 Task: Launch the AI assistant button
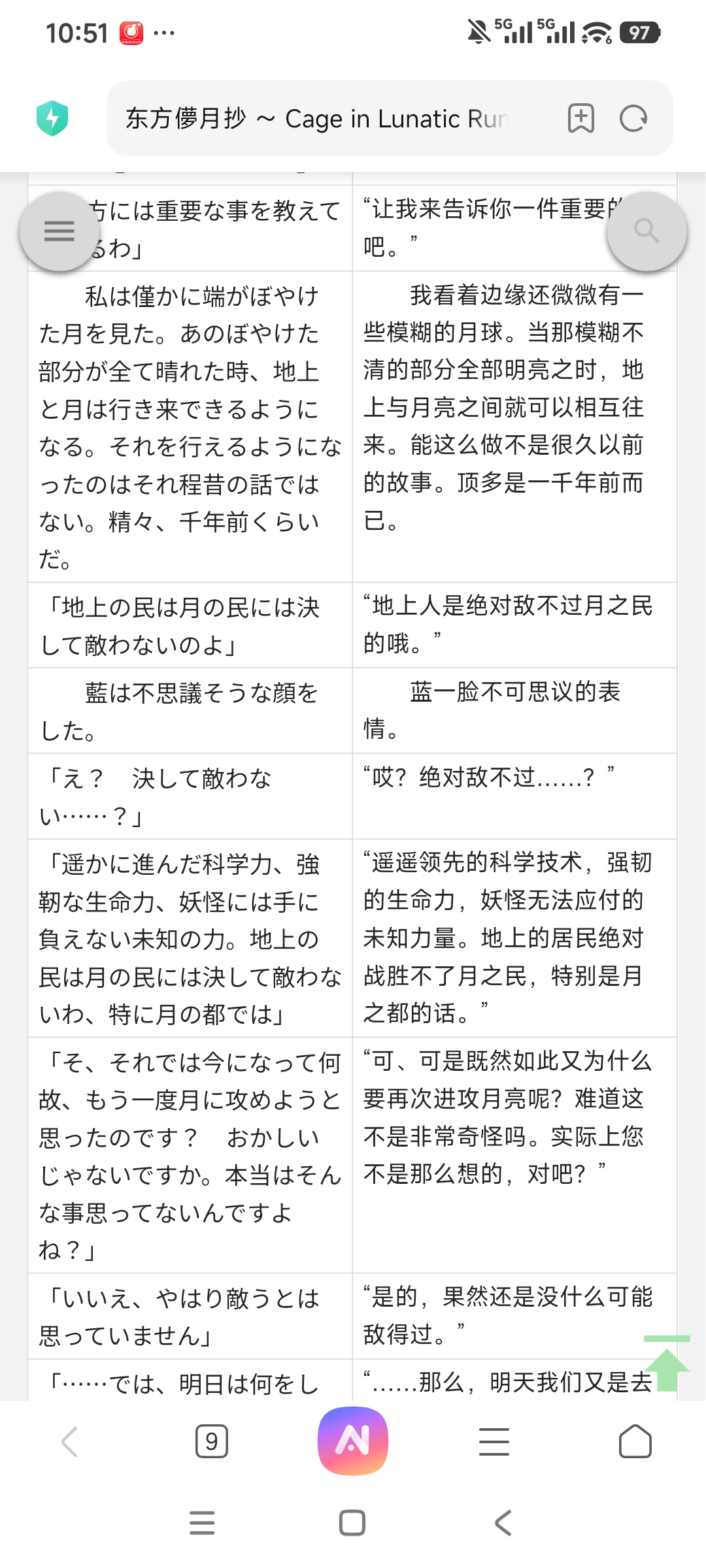[353, 1441]
